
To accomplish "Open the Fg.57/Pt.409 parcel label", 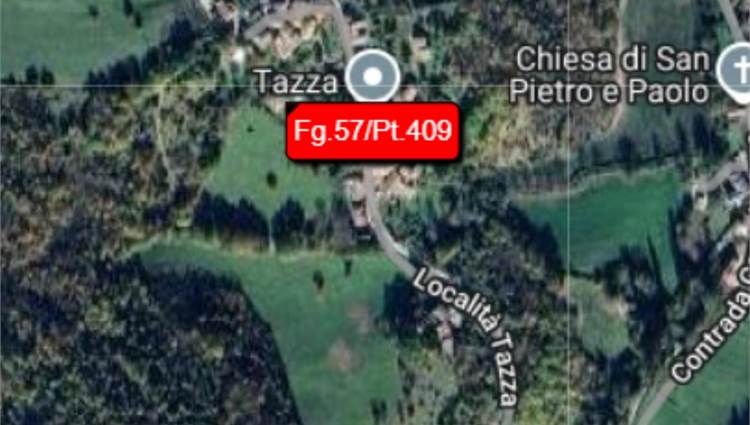I will (x=373, y=131).
